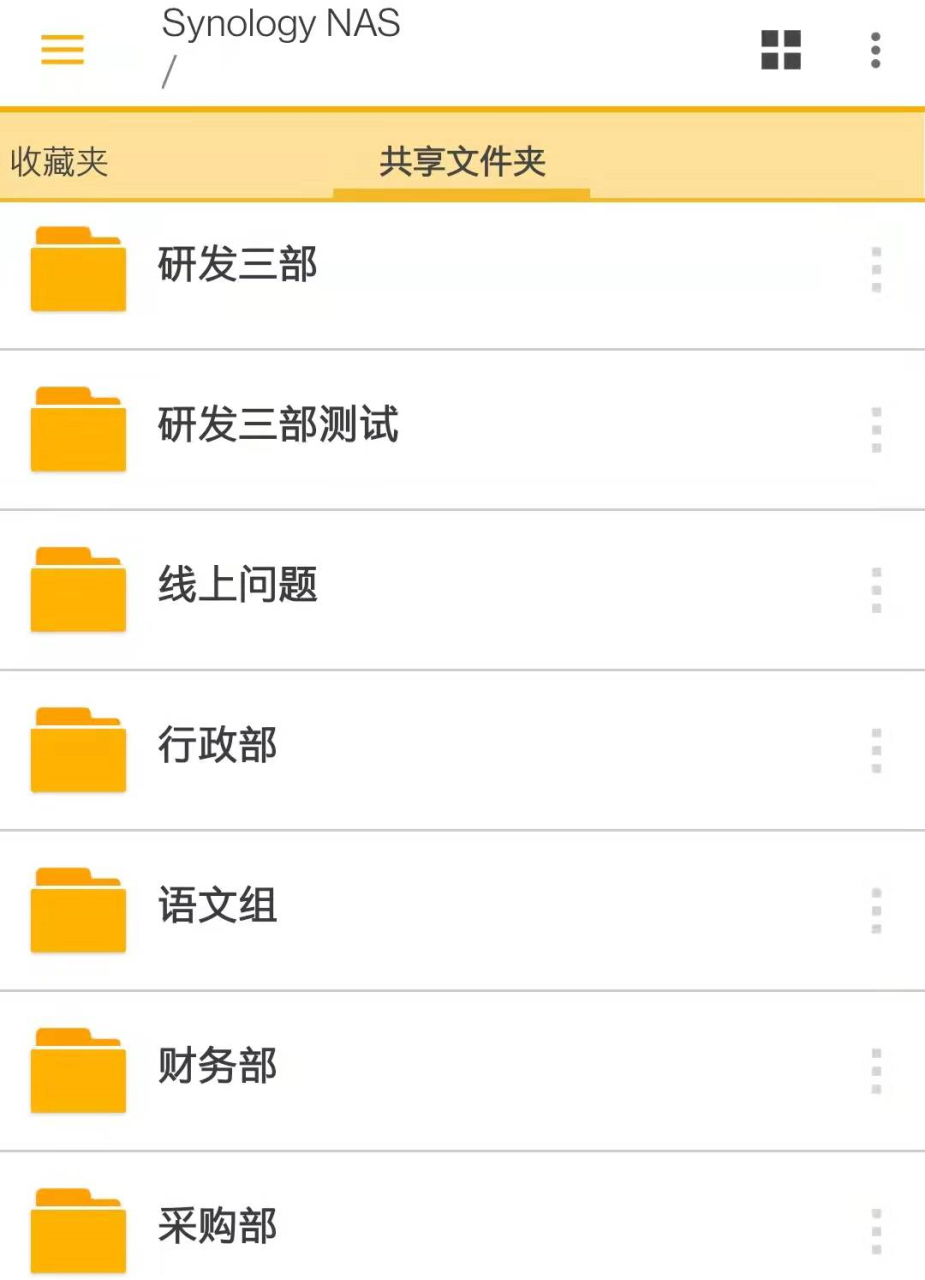
Task: Open more actions for 语文组
Action: coord(876,910)
